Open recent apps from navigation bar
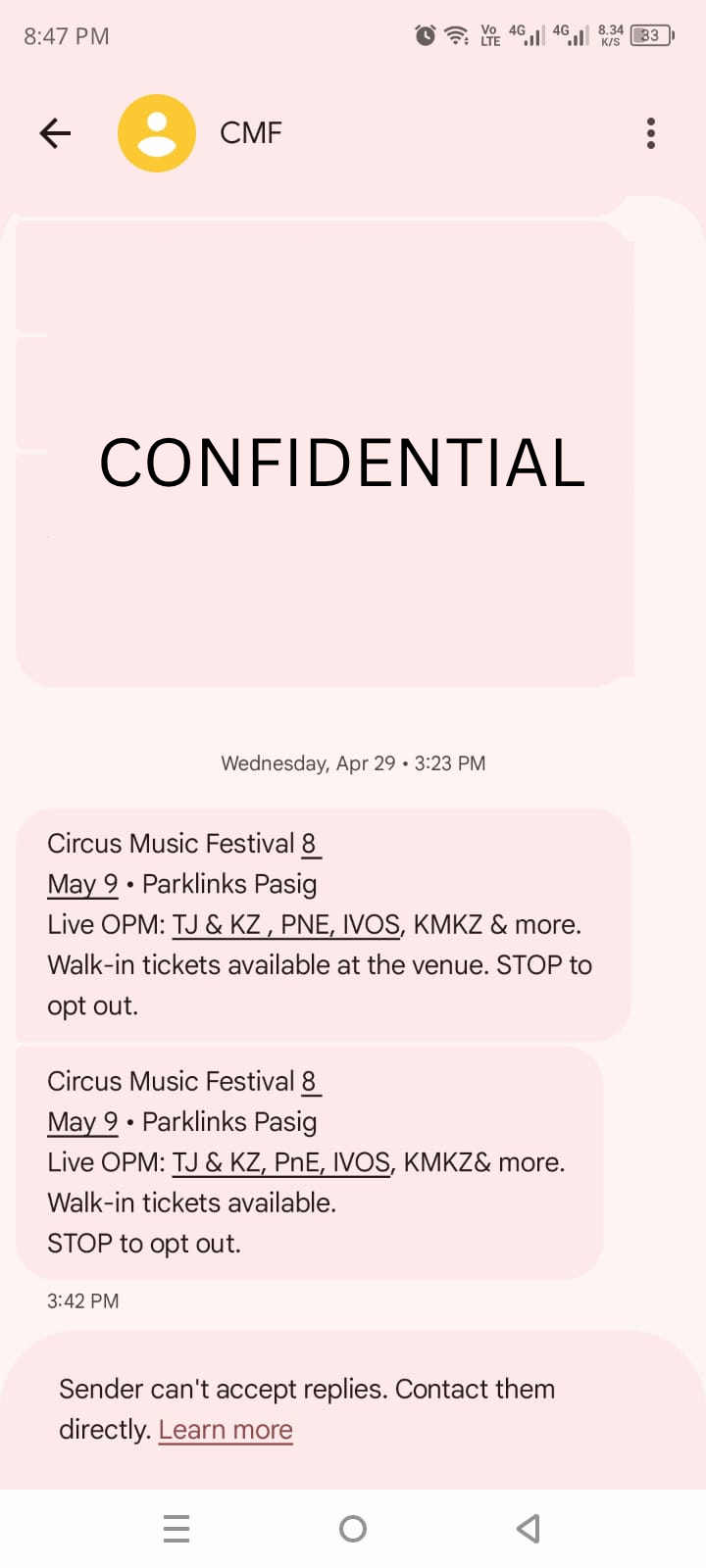Screen dimensions: 706x1568 click(x=176, y=1529)
